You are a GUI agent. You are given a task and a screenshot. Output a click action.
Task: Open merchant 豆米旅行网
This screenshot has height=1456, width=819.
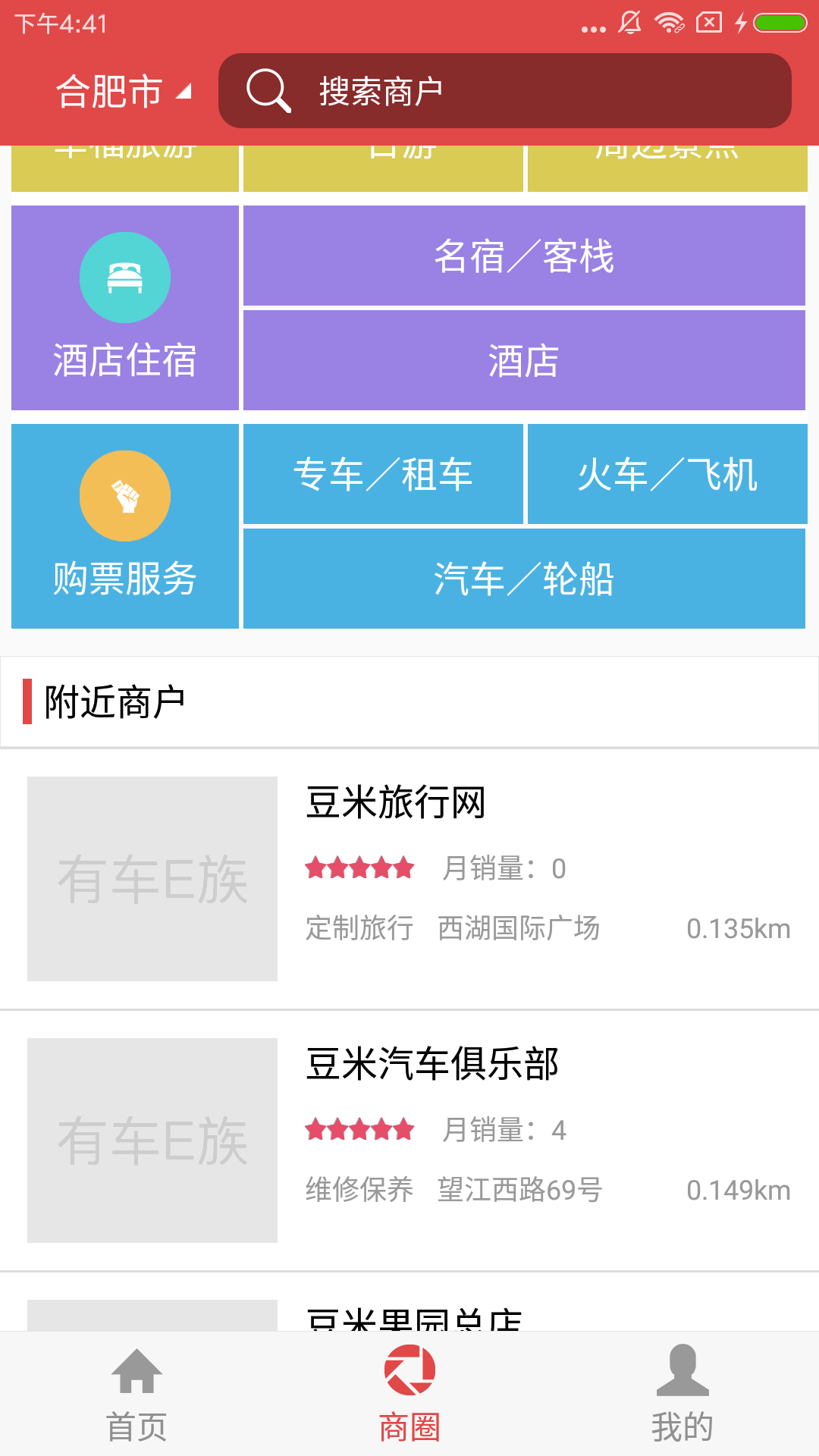(x=409, y=879)
